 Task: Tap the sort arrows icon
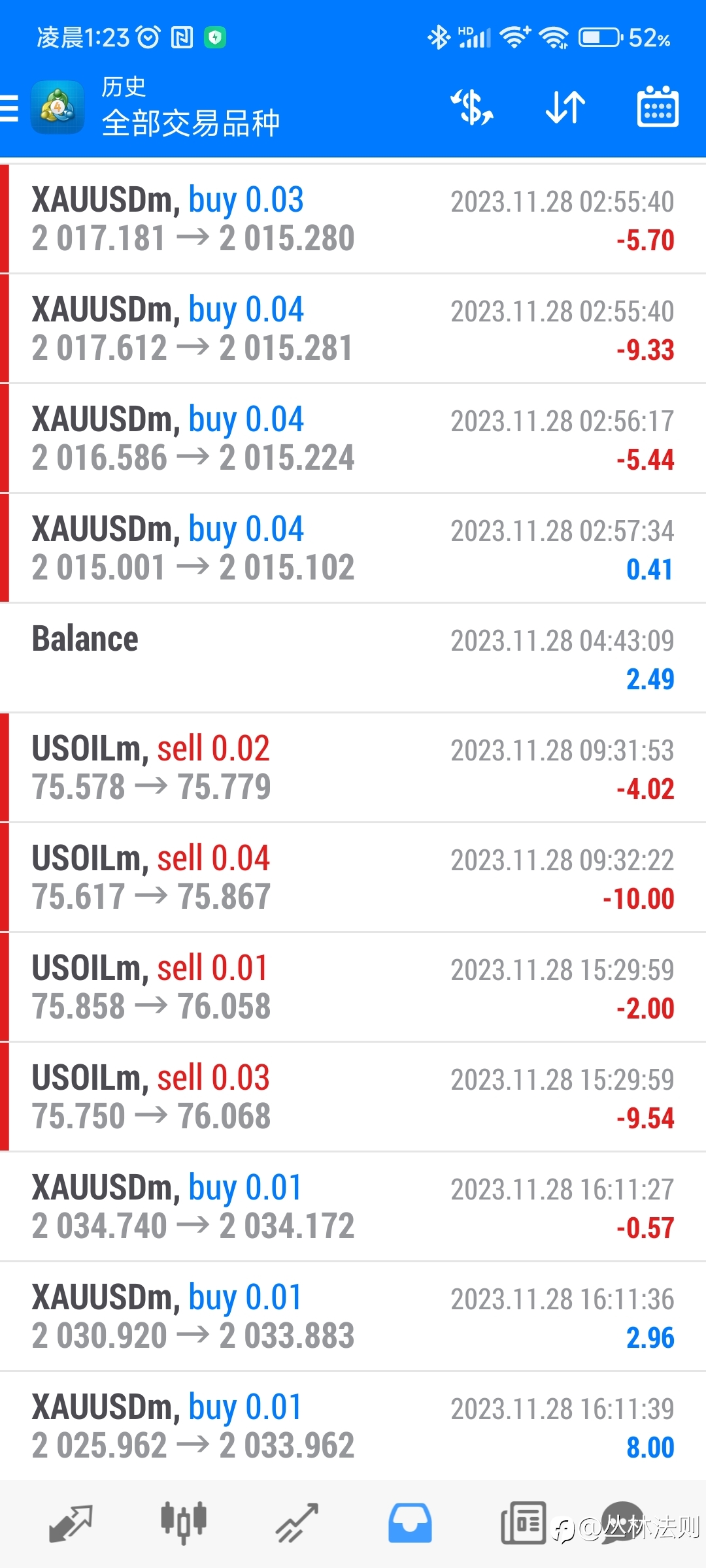pos(565,107)
